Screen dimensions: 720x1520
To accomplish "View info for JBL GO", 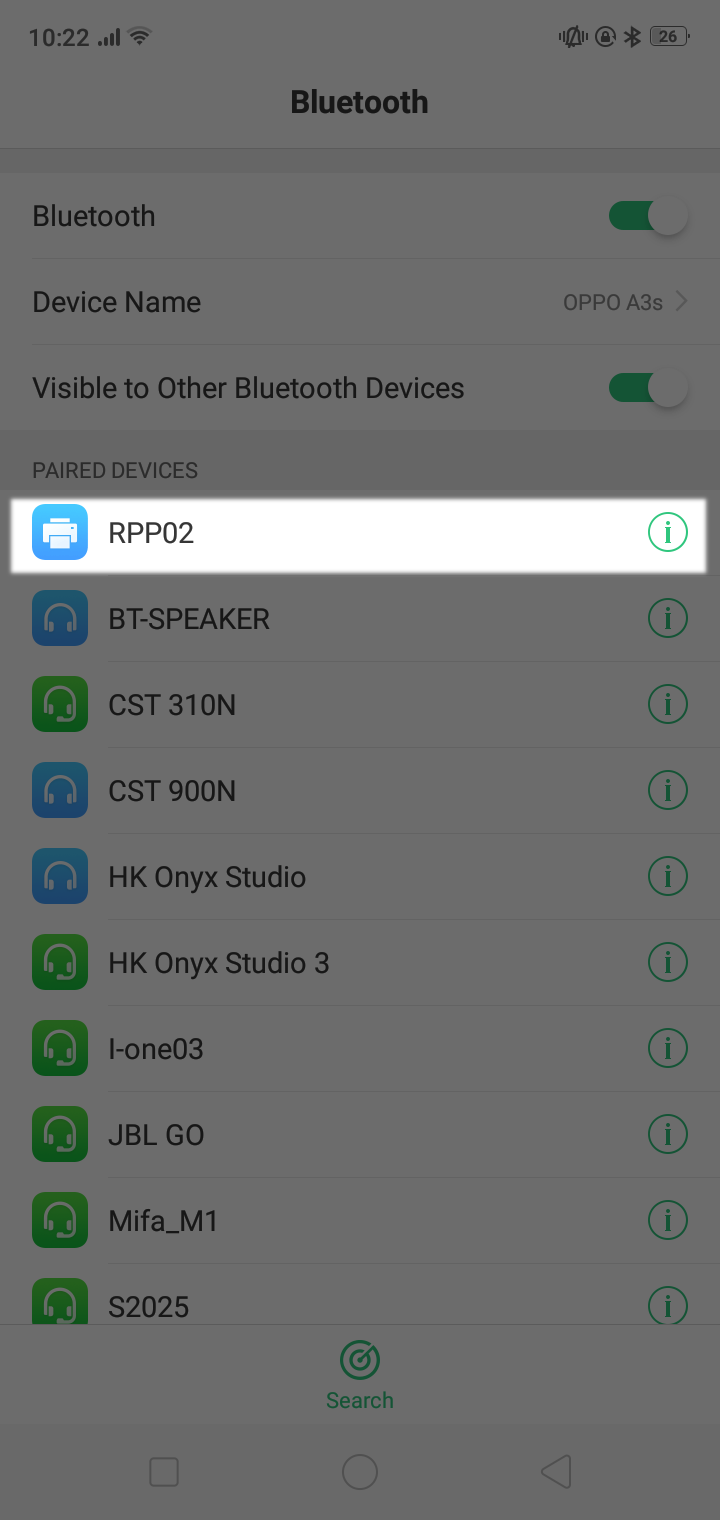I will [668, 1135].
